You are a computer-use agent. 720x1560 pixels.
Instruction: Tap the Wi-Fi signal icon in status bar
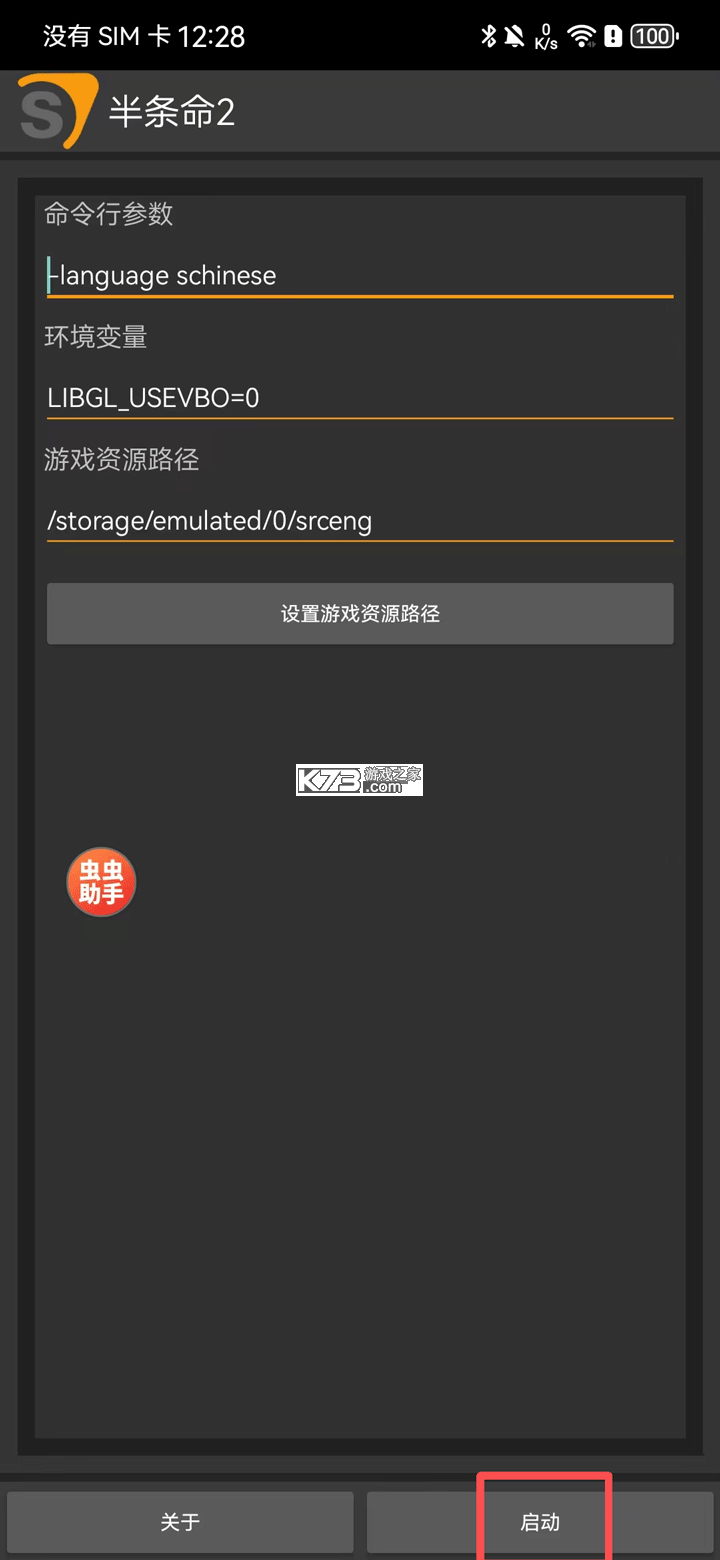point(581,36)
